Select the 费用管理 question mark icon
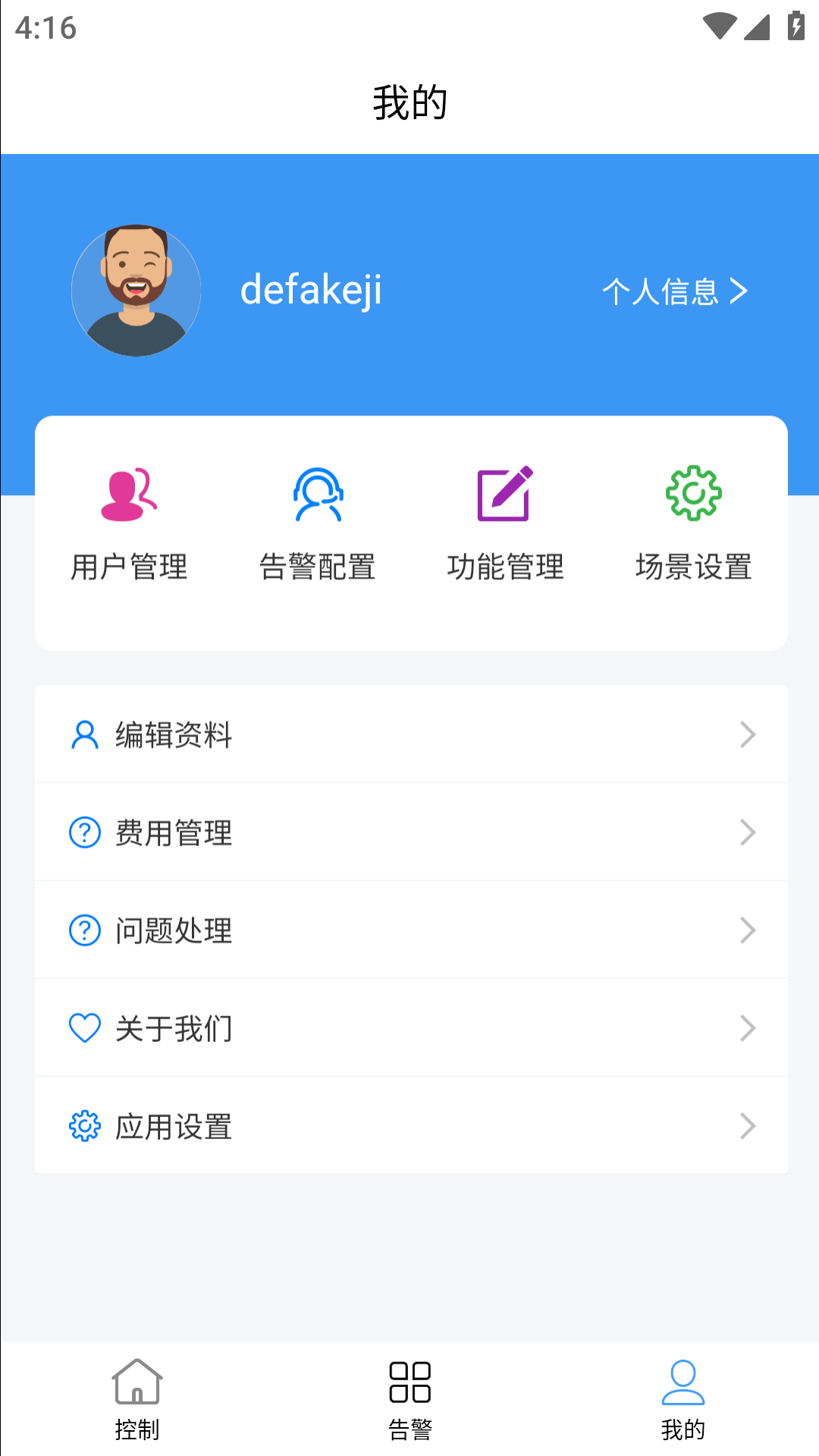 [84, 832]
